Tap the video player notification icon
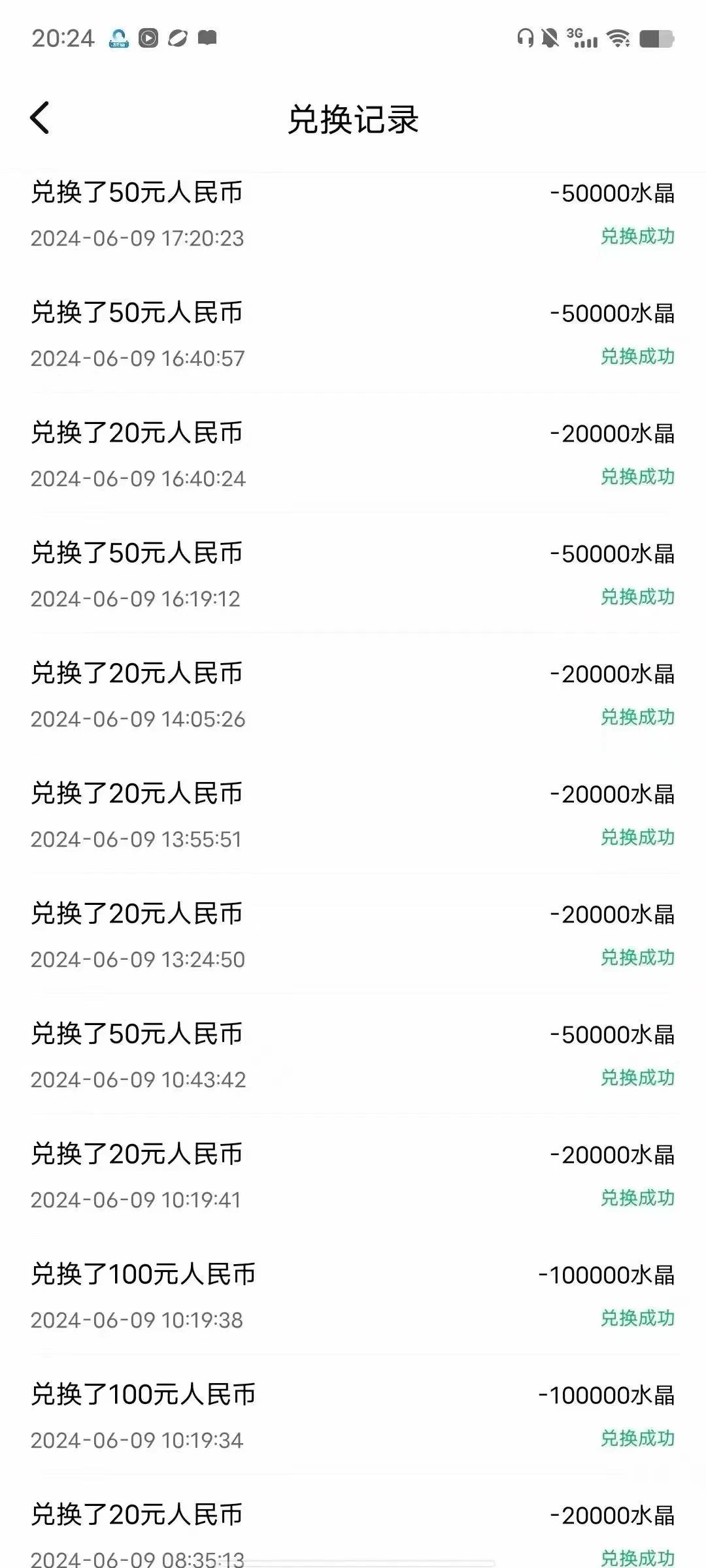The height and width of the screenshot is (1568, 706). pyautogui.click(x=147, y=37)
